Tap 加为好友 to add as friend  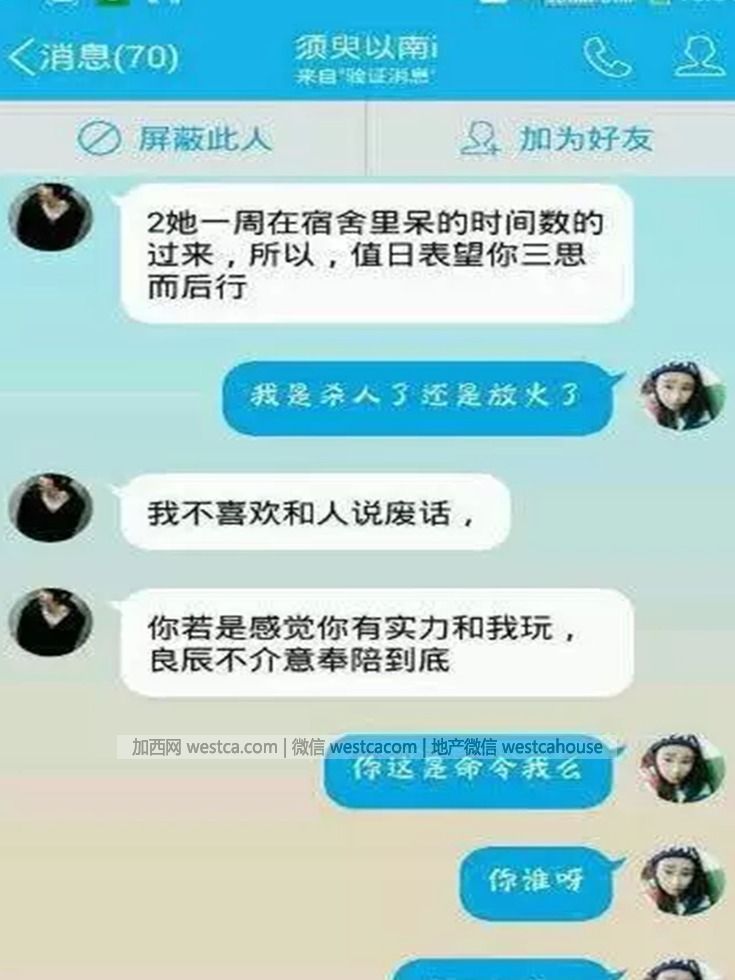(x=556, y=139)
